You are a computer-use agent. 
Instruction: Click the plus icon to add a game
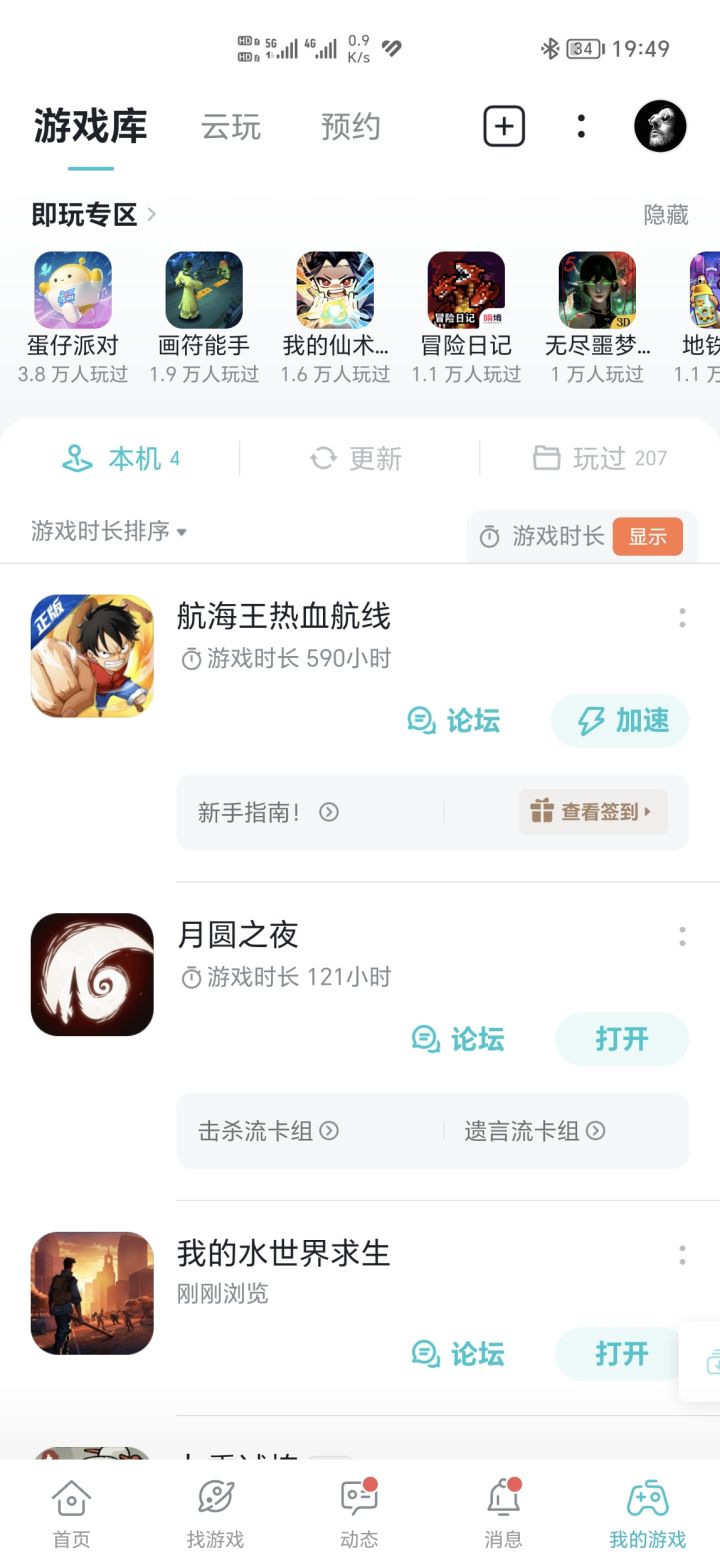pos(503,125)
